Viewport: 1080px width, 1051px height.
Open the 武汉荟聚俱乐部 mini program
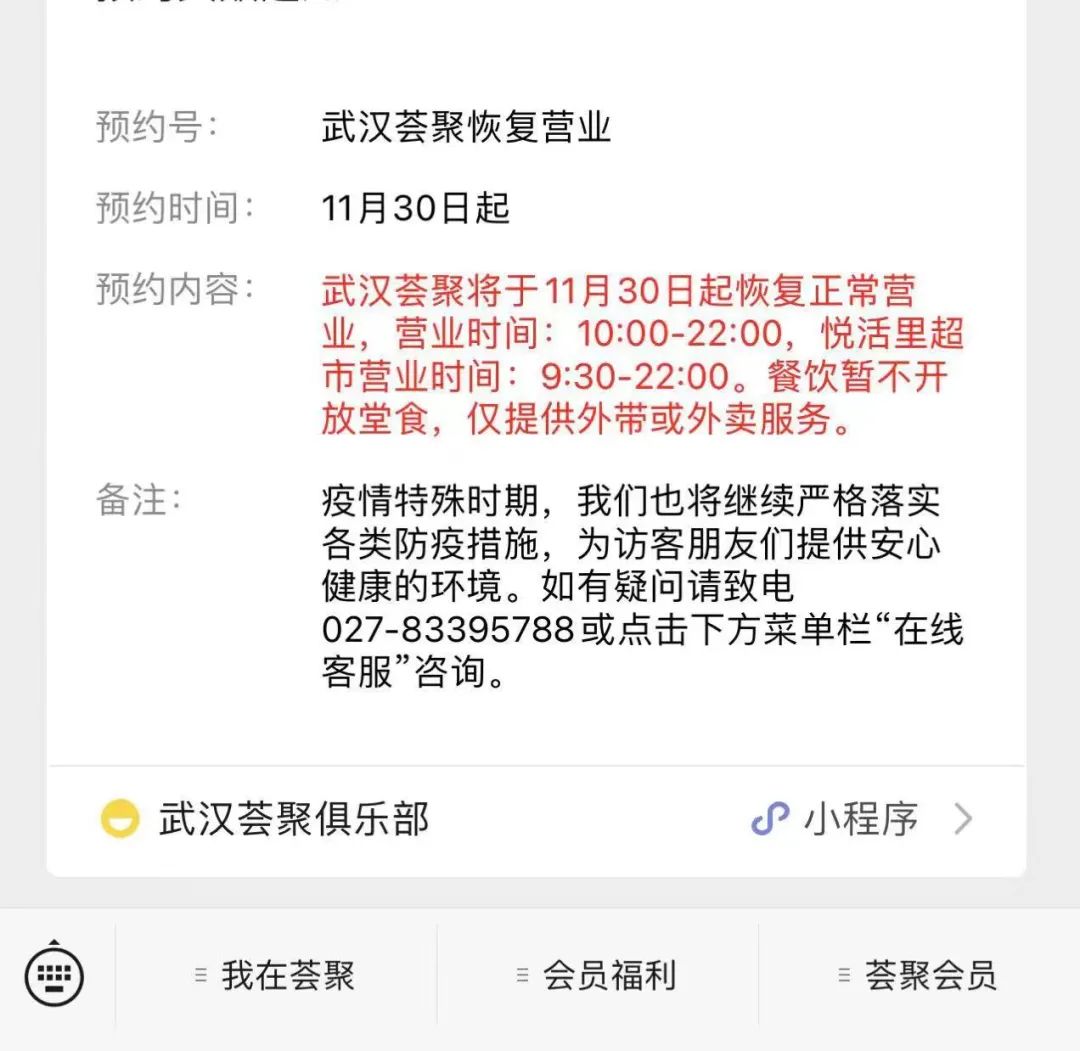[536, 820]
